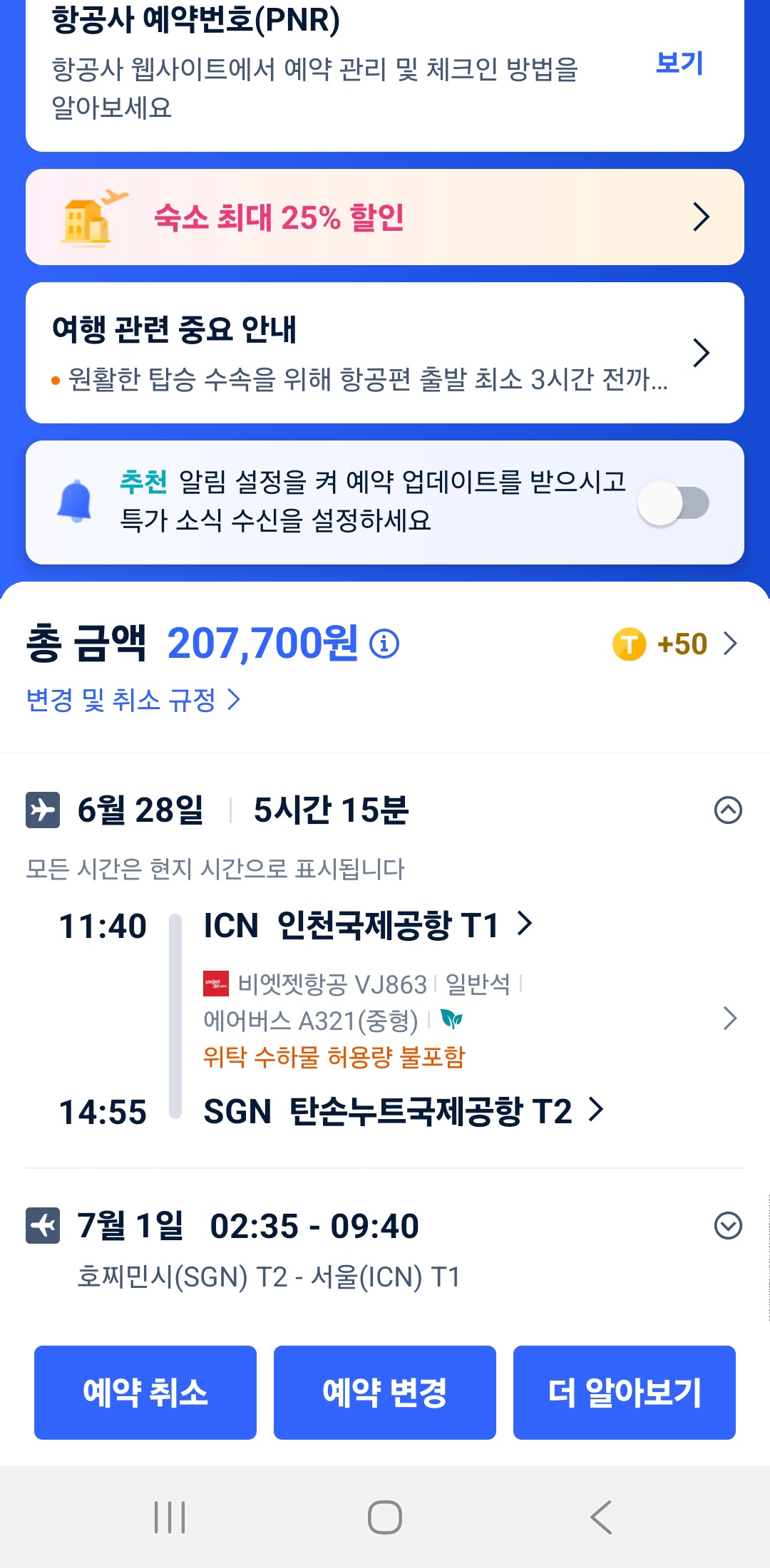Viewport: 770px width, 1568px height.
Task: Open the 숙소 최대 25% 할인 banner
Action: [x=385, y=217]
